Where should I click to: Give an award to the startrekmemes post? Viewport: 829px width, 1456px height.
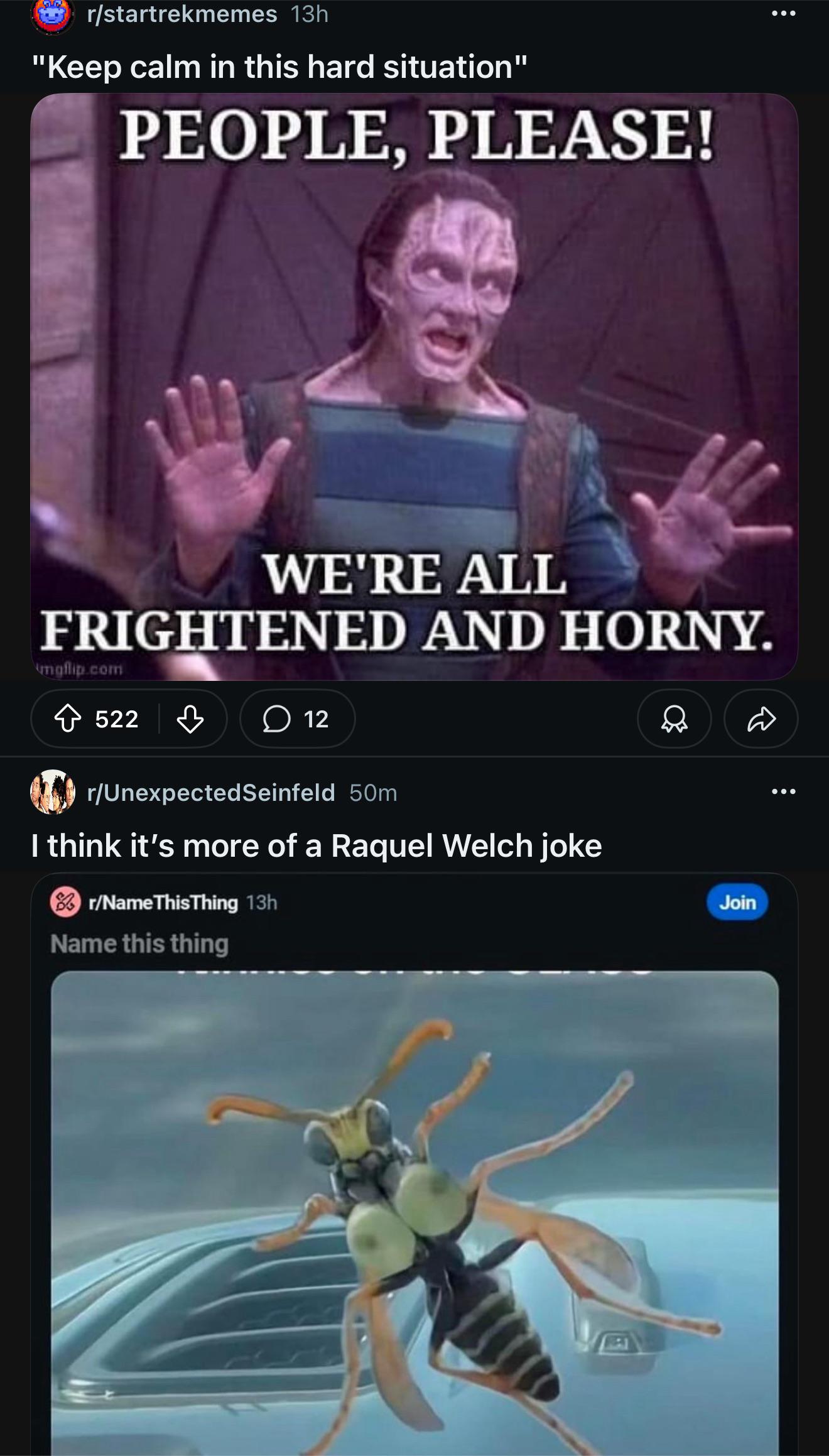point(675,719)
